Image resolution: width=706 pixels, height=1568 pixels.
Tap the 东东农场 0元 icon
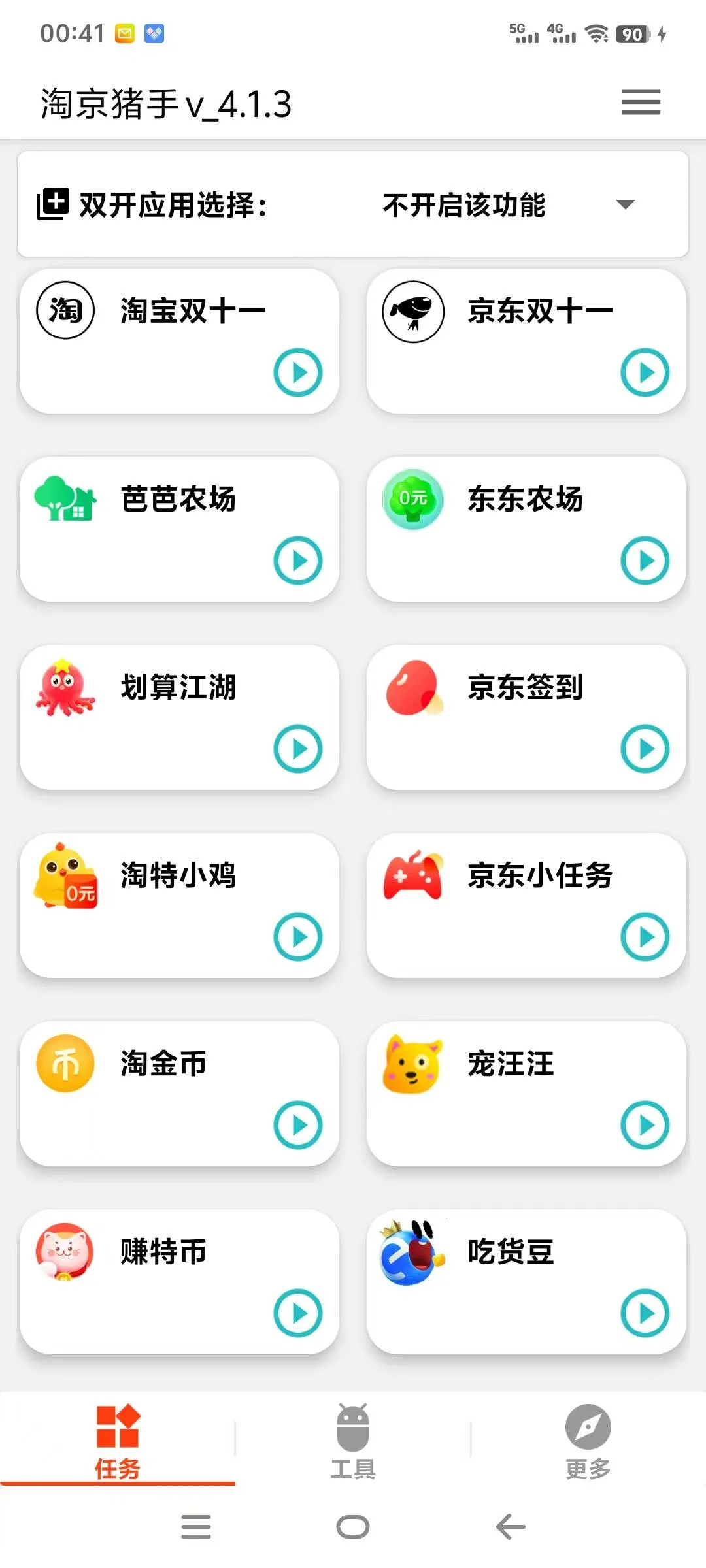pos(412,498)
